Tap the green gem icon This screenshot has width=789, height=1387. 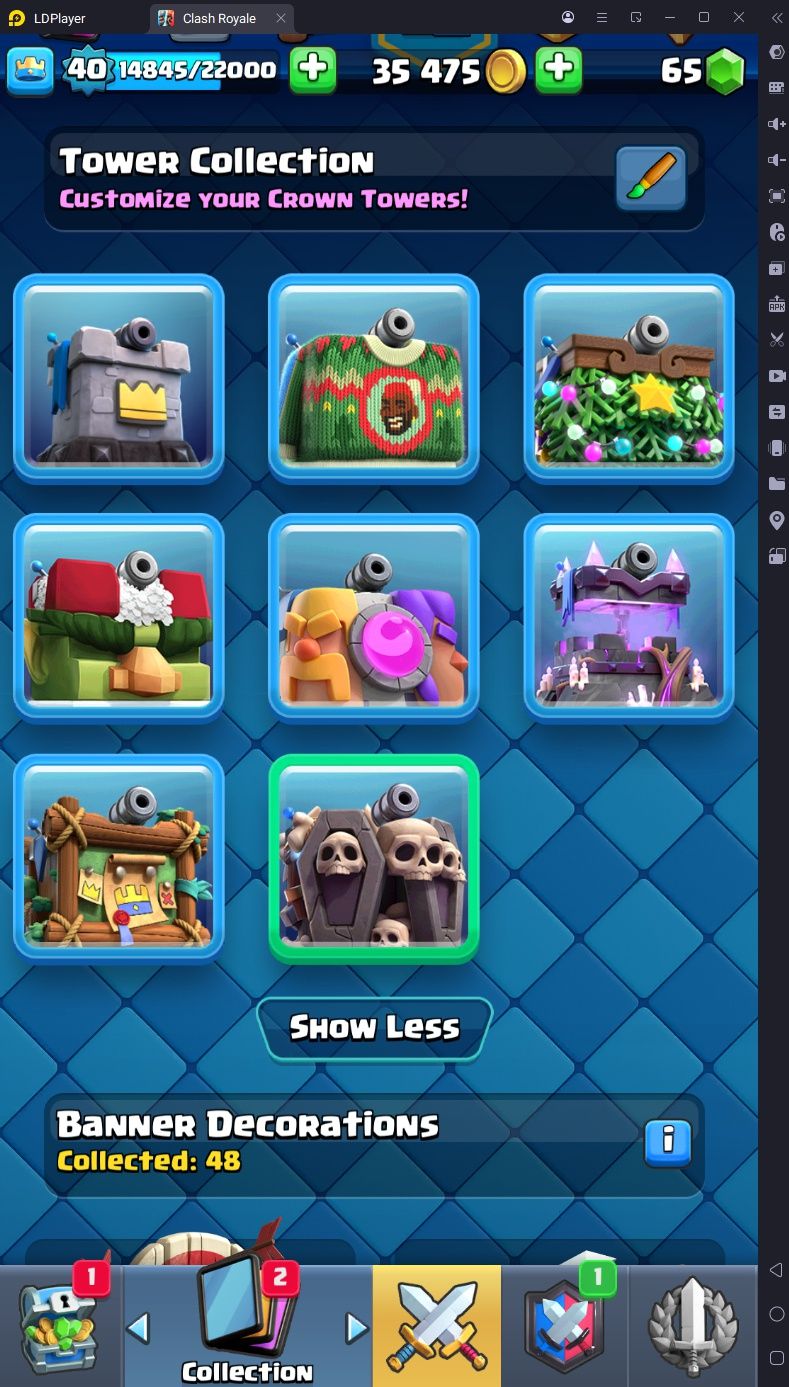point(725,71)
